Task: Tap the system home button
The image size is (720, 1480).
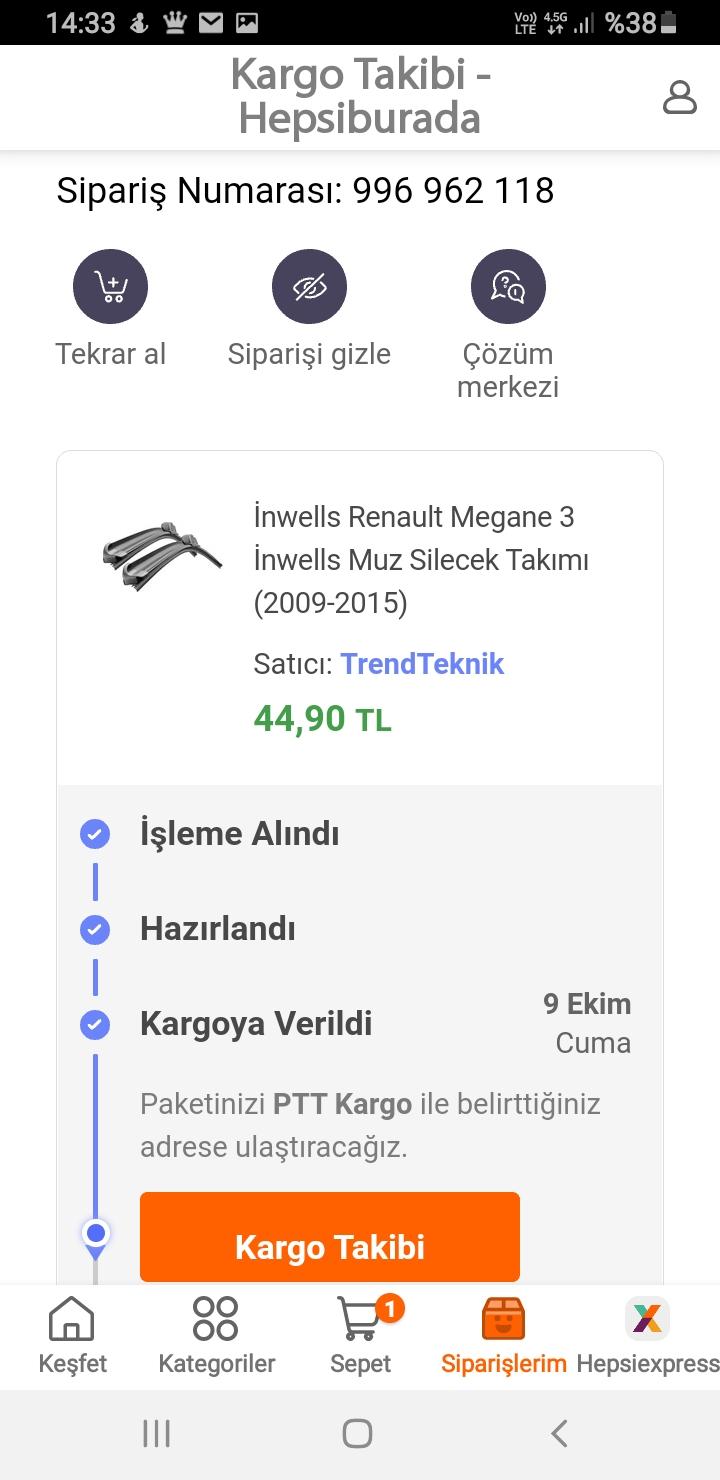Action: pyautogui.click(x=357, y=1433)
